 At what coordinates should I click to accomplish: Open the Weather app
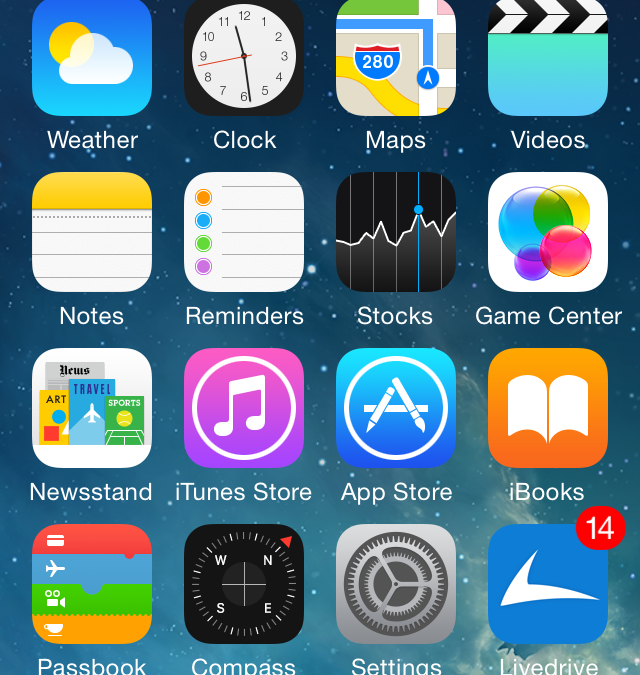tap(92, 57)
